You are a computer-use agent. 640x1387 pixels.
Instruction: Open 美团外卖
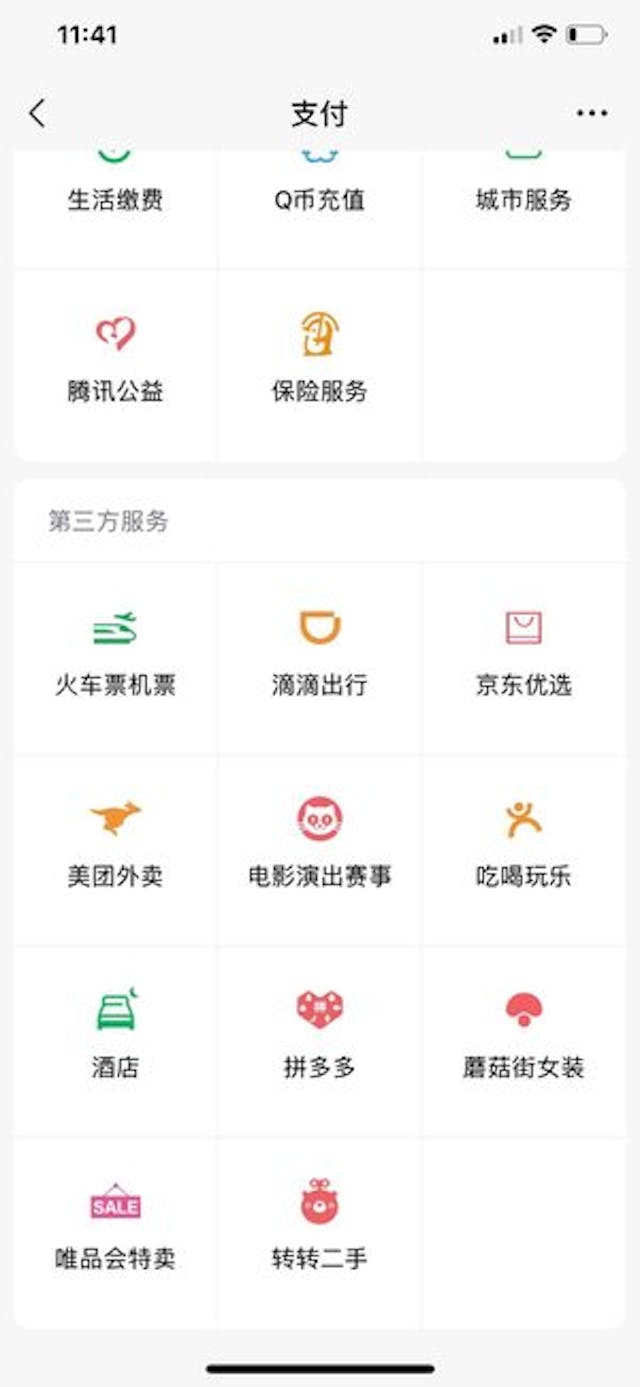click(115, 850)
